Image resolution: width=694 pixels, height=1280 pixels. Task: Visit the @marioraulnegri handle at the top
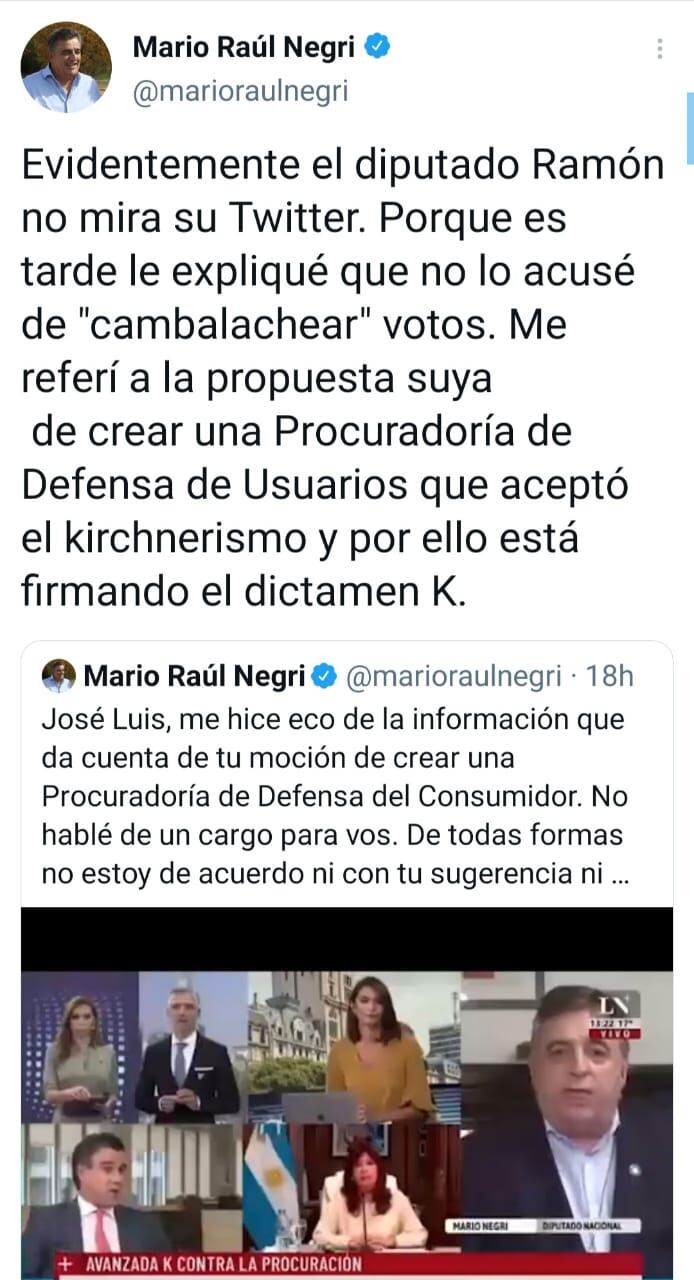(x=240, y=91)
